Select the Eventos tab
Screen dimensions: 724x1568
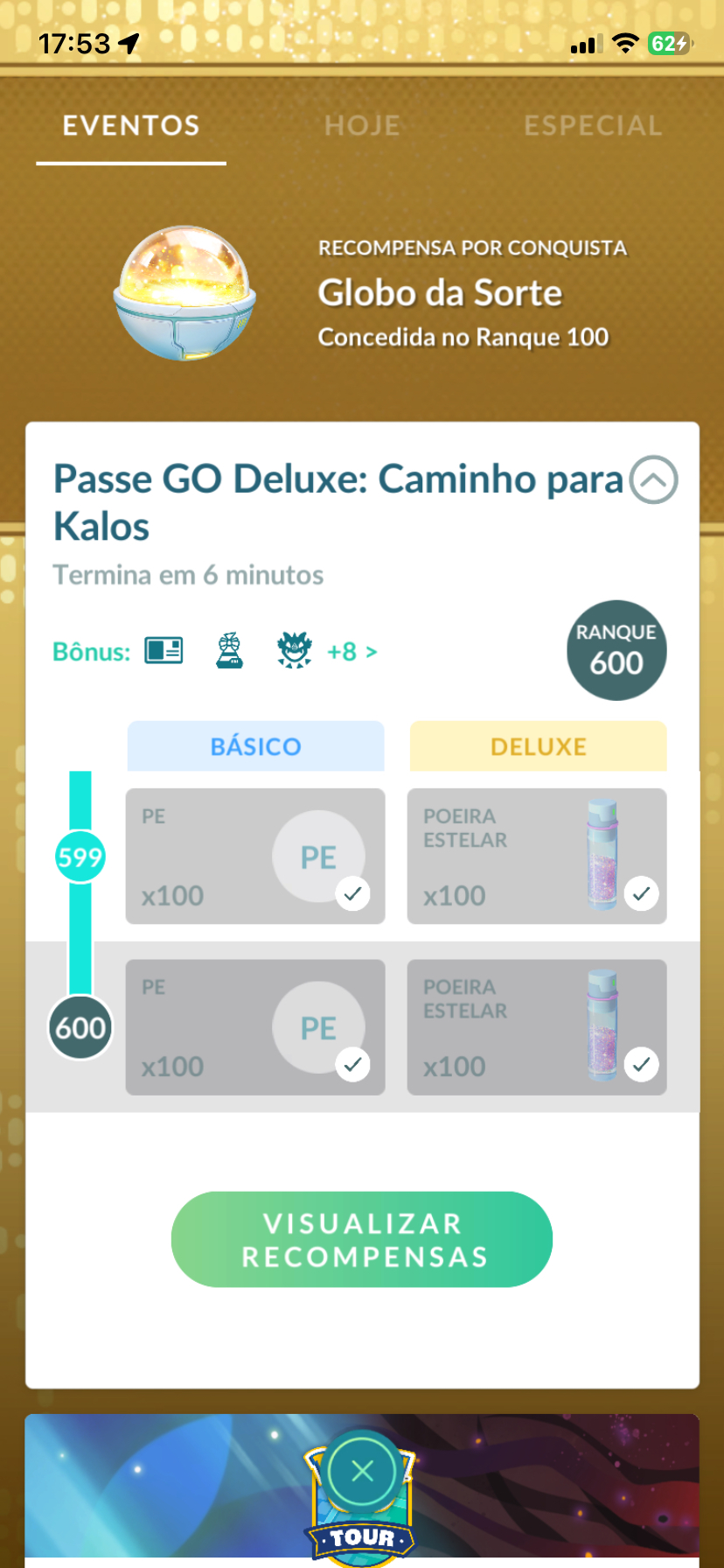tap(131, 126)
